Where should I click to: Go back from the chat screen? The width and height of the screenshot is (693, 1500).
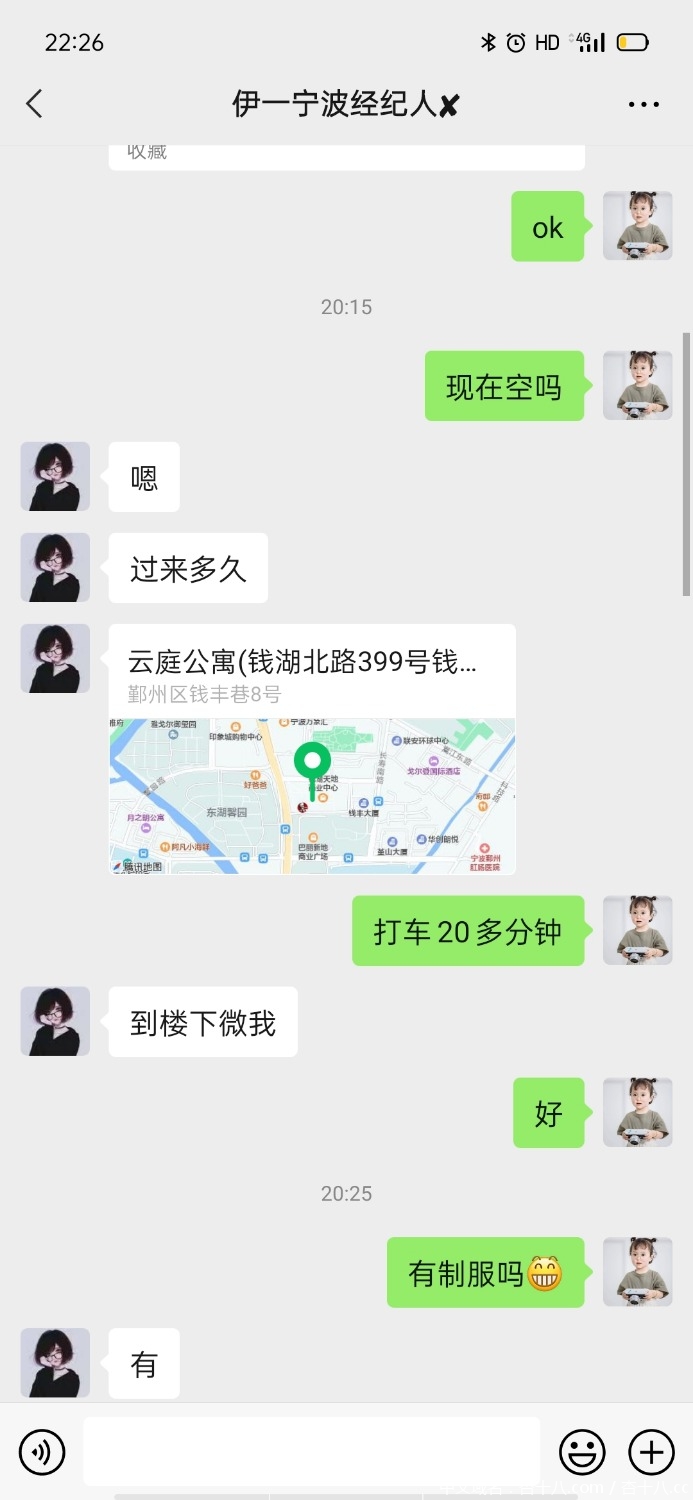pyautogui.click(x=35, y=104)
